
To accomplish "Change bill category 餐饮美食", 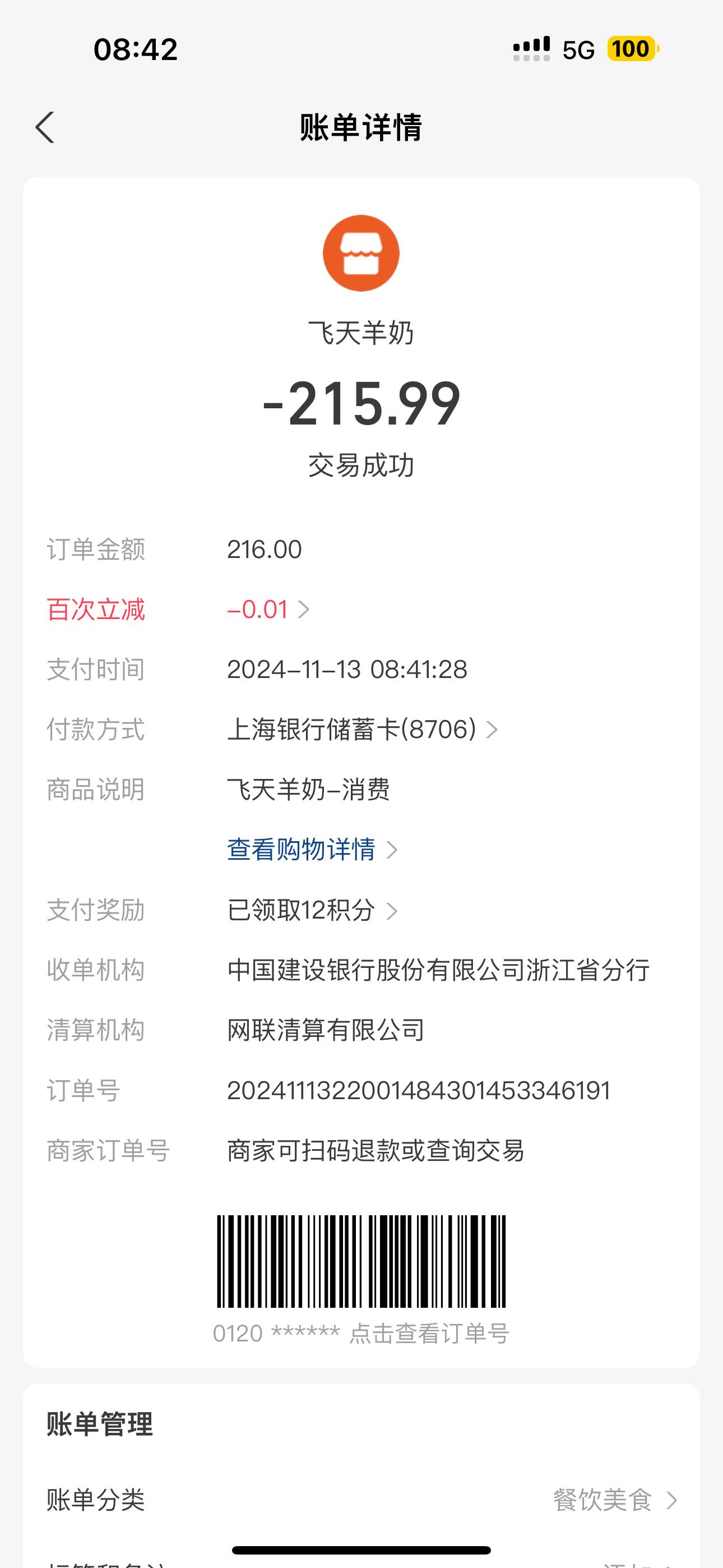I will 614,1500.
